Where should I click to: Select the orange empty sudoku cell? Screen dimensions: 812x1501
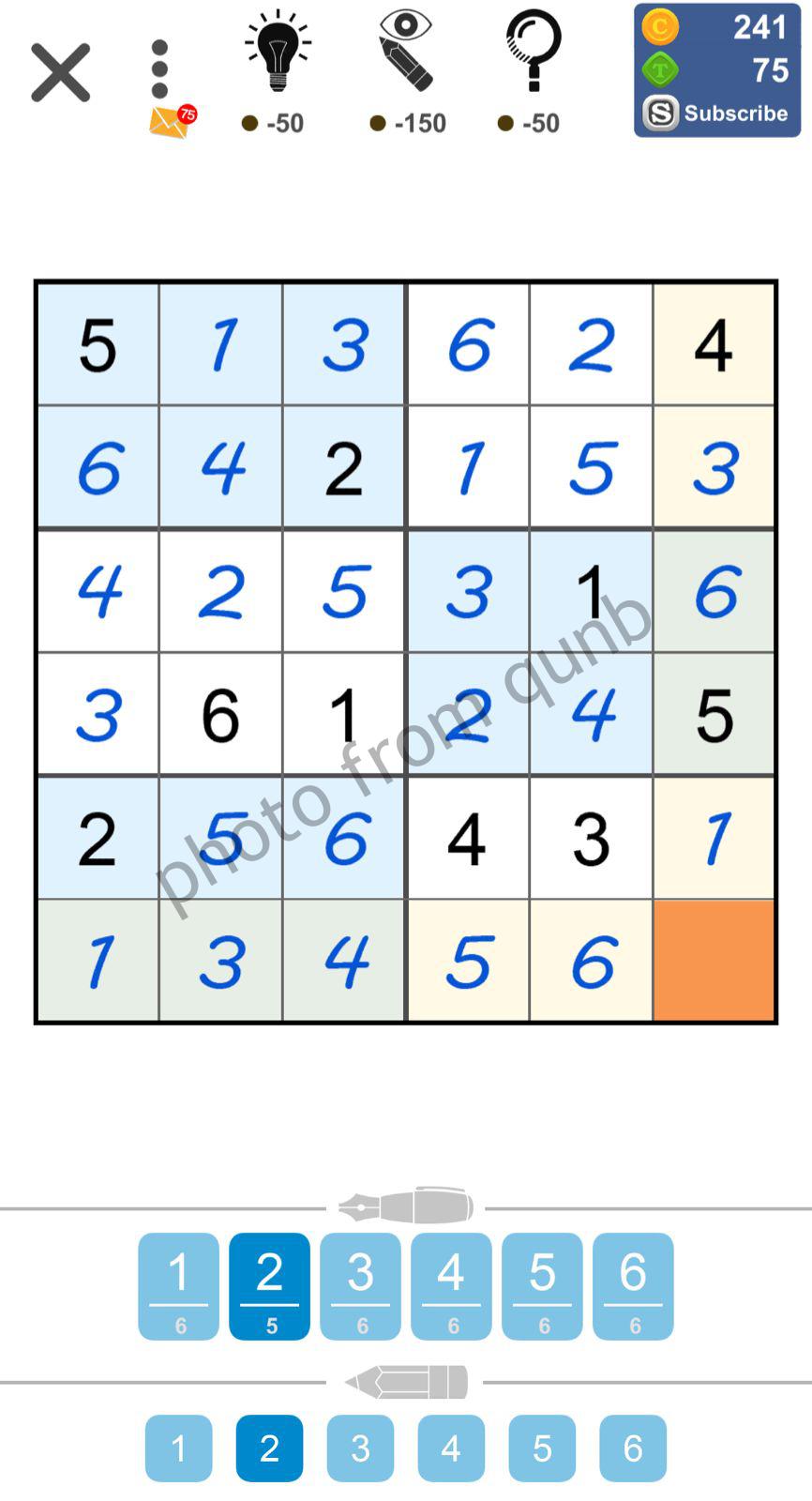pyautogui.click(x=714, y=960)
